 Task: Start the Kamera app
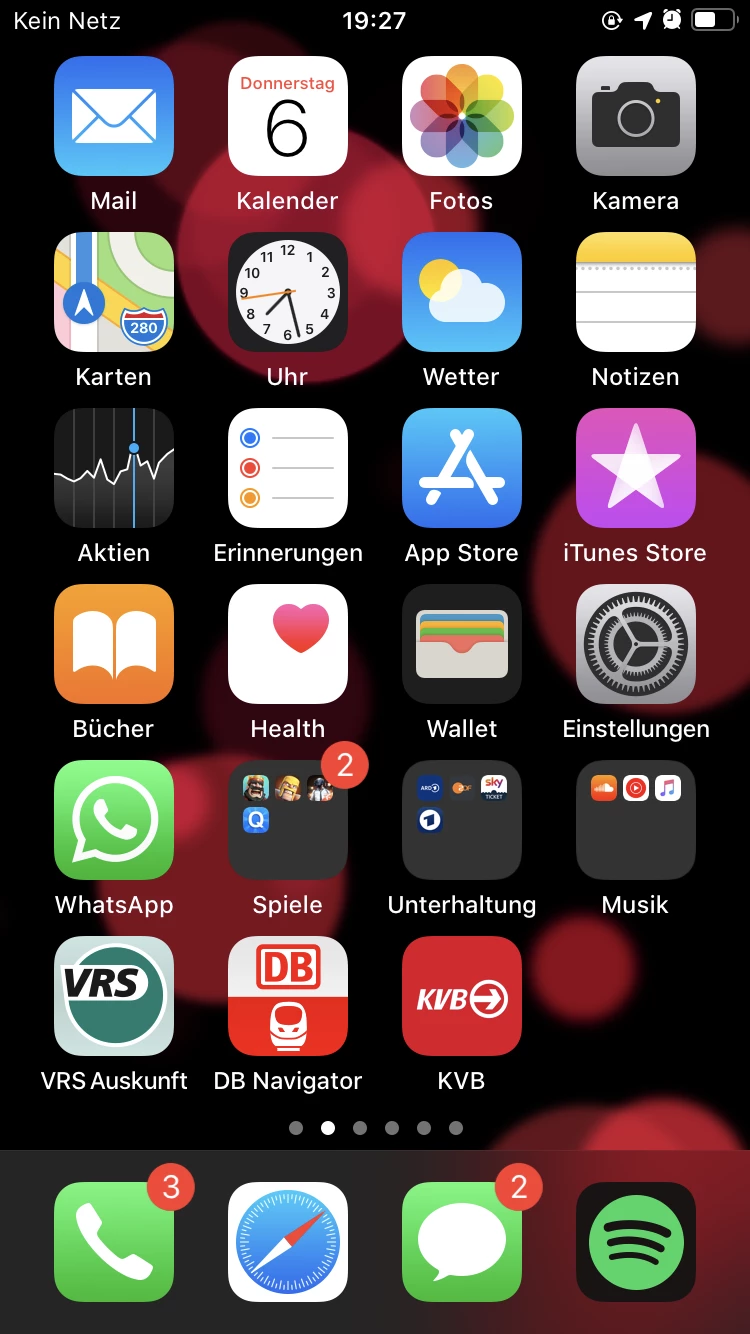point(636,116)
